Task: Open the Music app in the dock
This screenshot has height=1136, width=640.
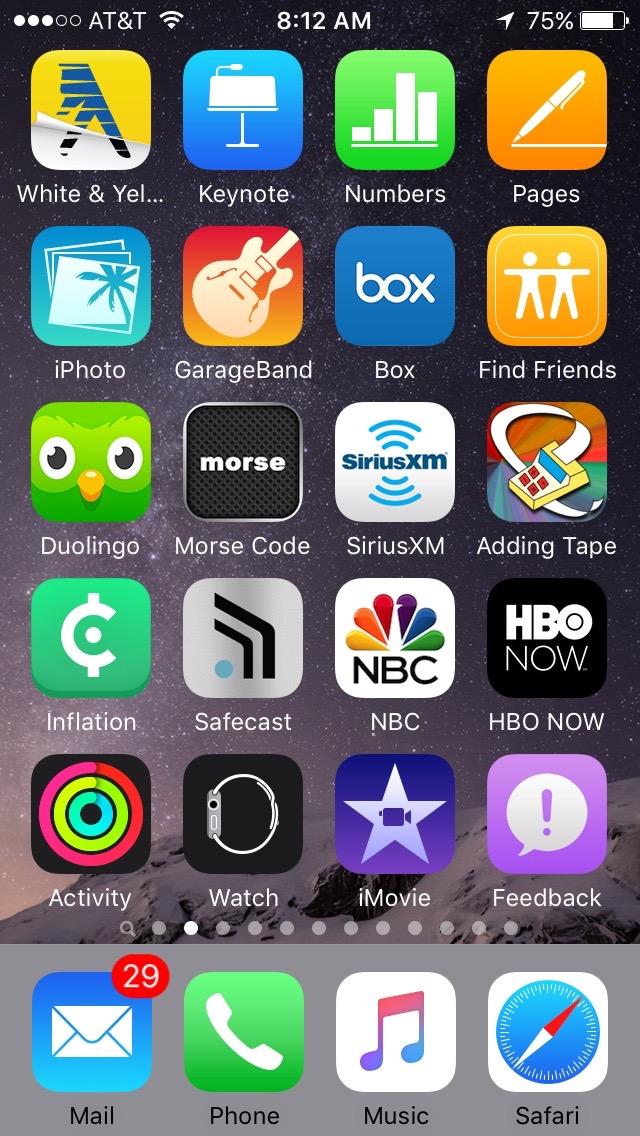Action: pyautogui.click(x=395, y=1032)
